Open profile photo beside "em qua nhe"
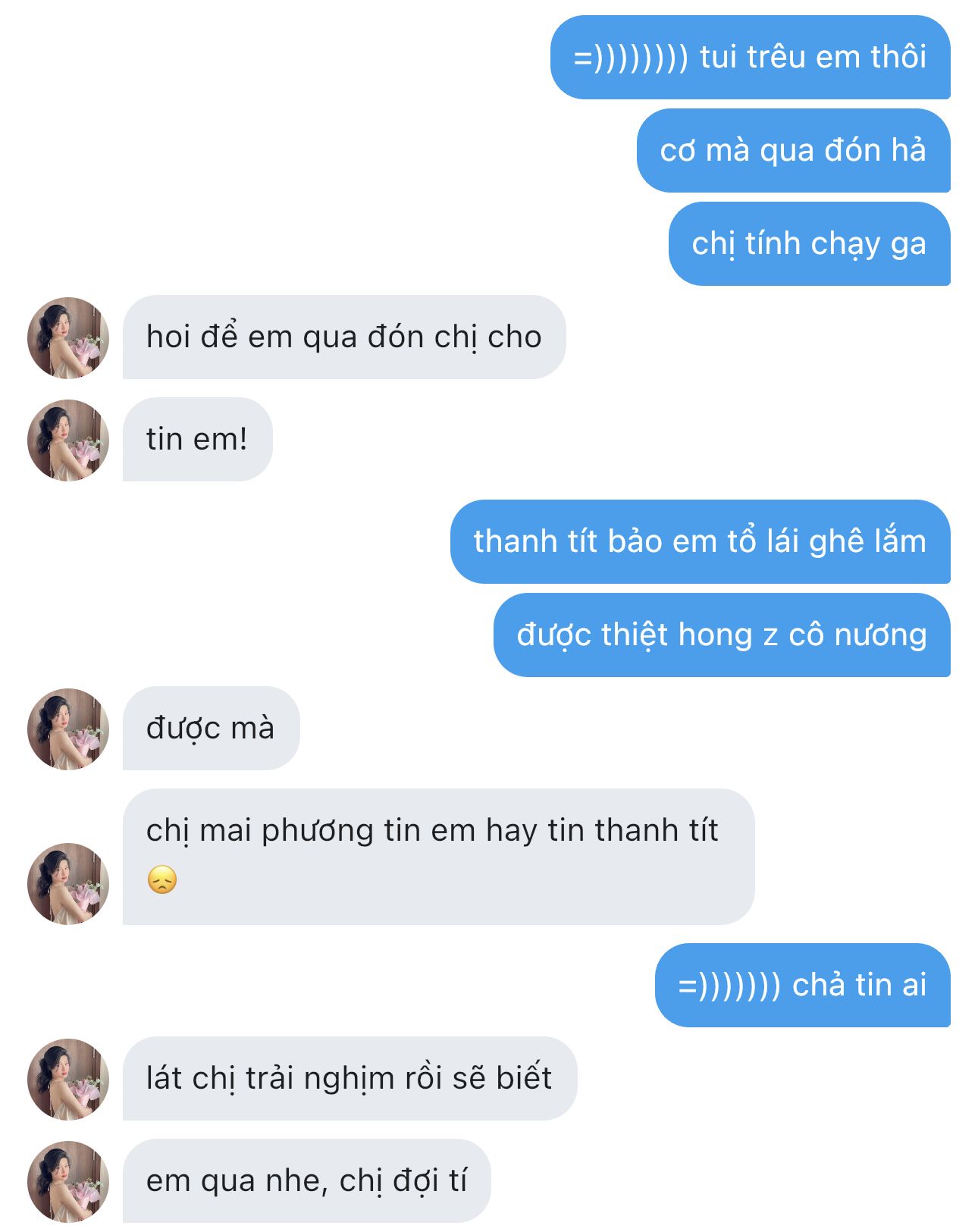The width and height of the screenshot is (978, 1232). click(68, 1181)
